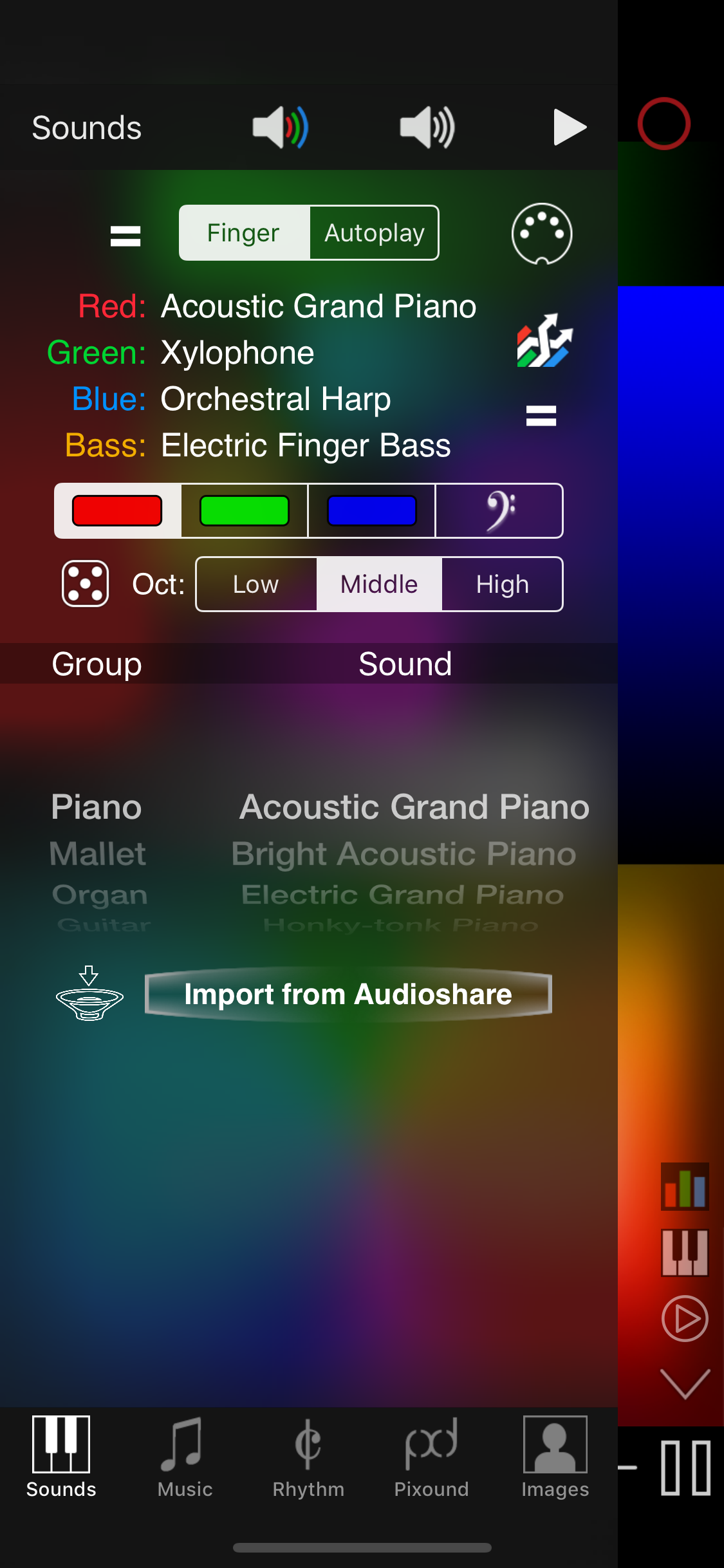Tap the red record circle

click(664, 124)
